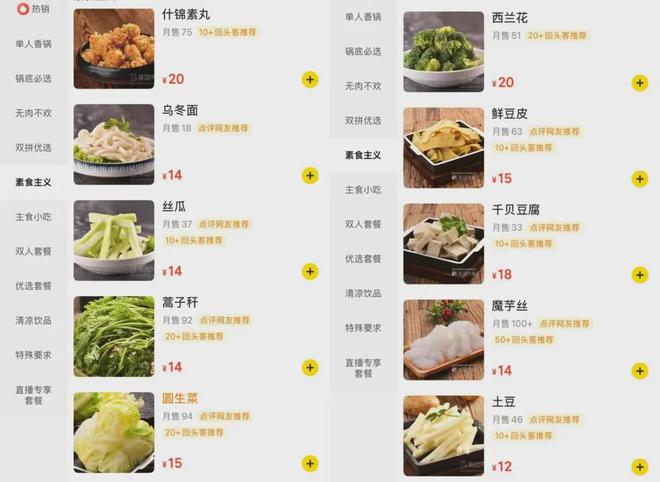Add 西兰花 to the cart
The height and width of the screenshot is (482, 660).
639,83
